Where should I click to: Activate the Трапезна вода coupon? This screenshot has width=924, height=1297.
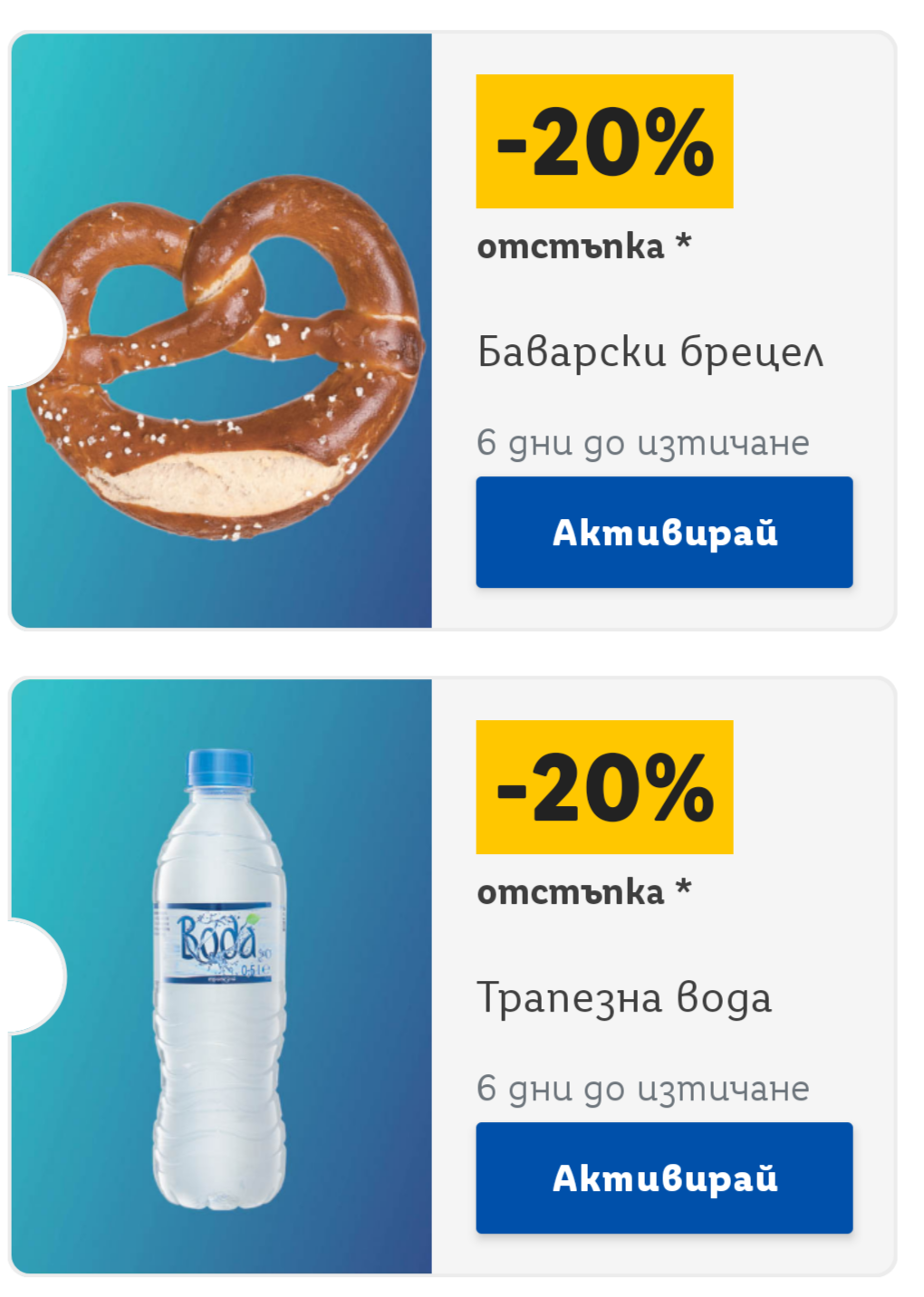[x=664, y=1178]
